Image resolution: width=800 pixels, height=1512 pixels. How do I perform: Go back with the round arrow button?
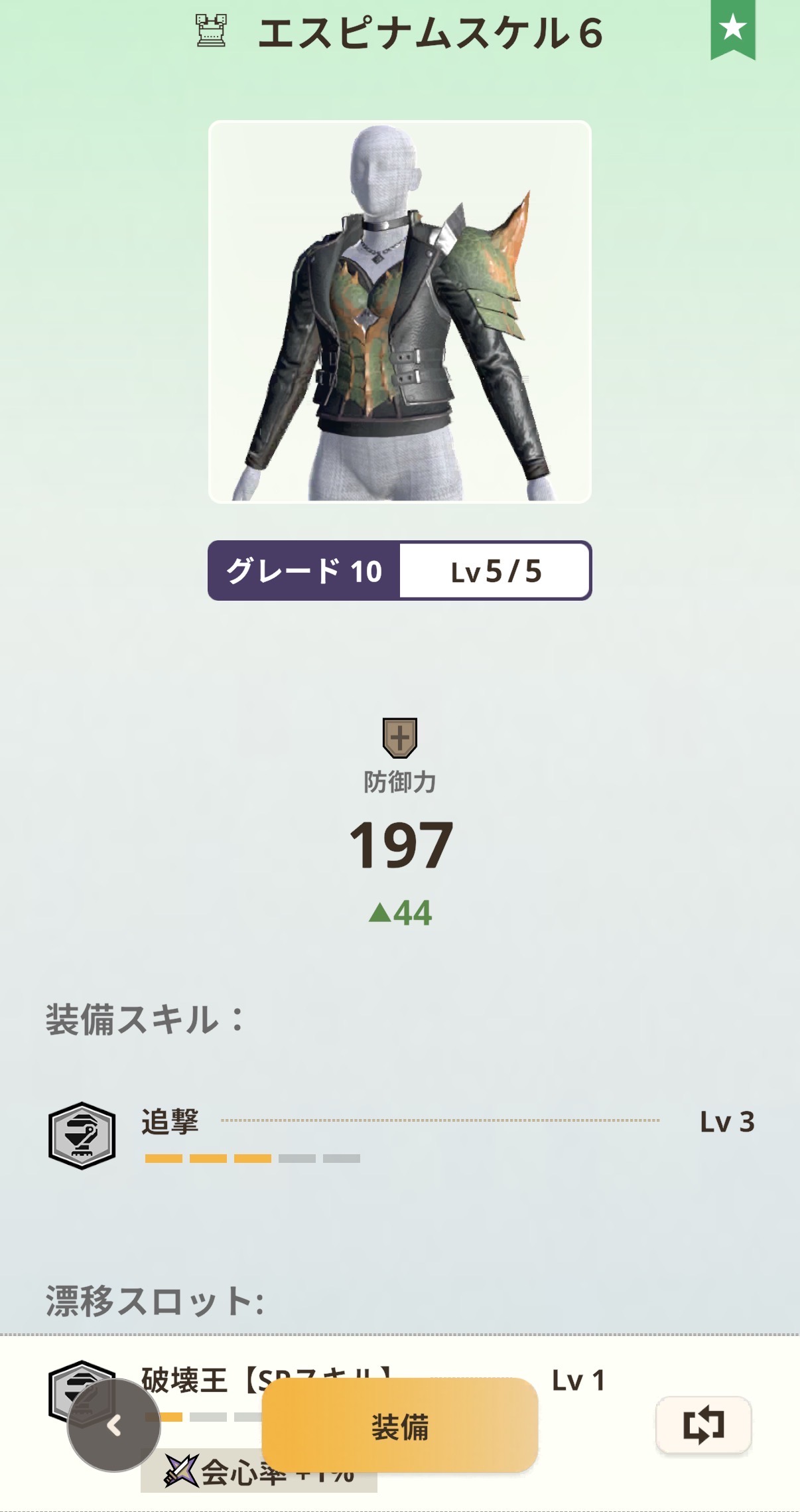click(114, 1424)
